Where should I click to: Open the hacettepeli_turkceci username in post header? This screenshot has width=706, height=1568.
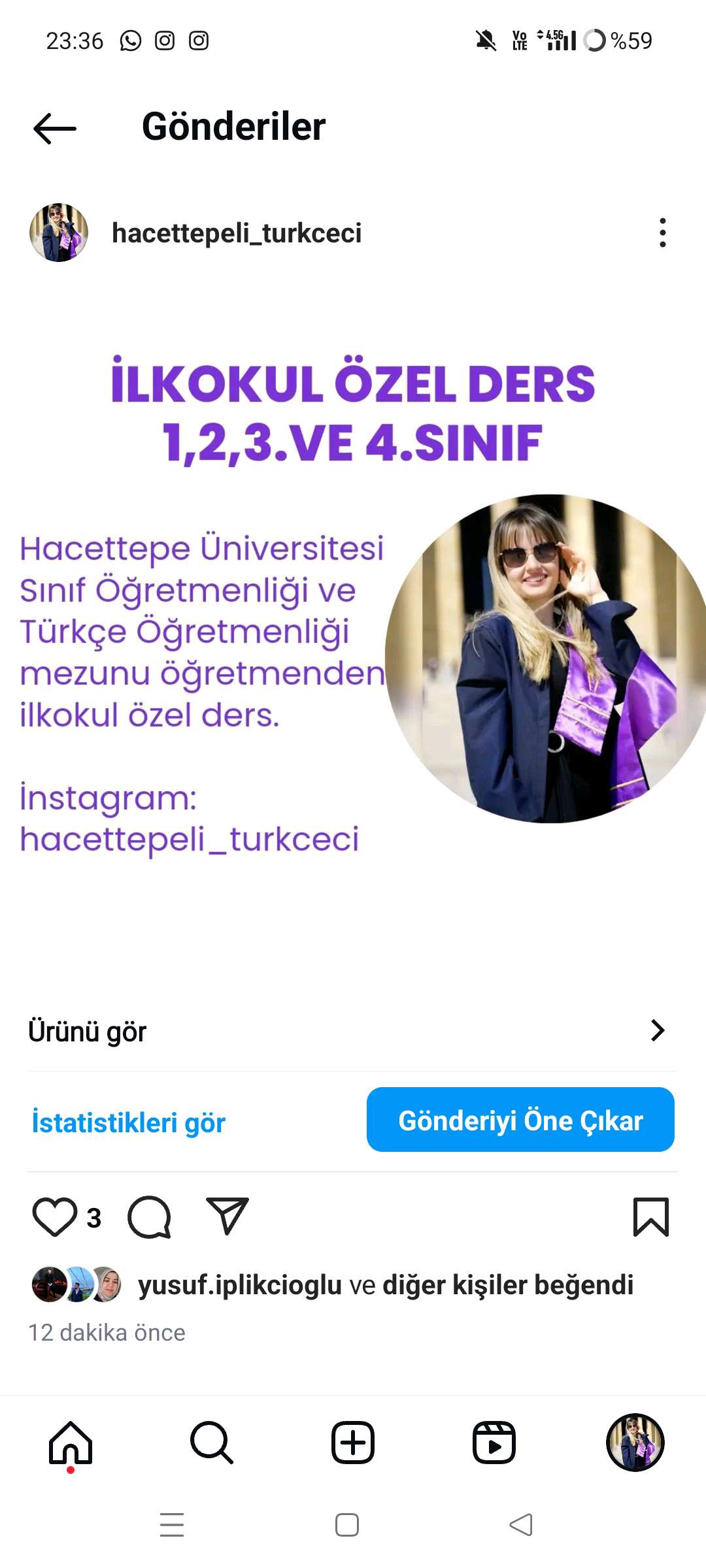236,233
